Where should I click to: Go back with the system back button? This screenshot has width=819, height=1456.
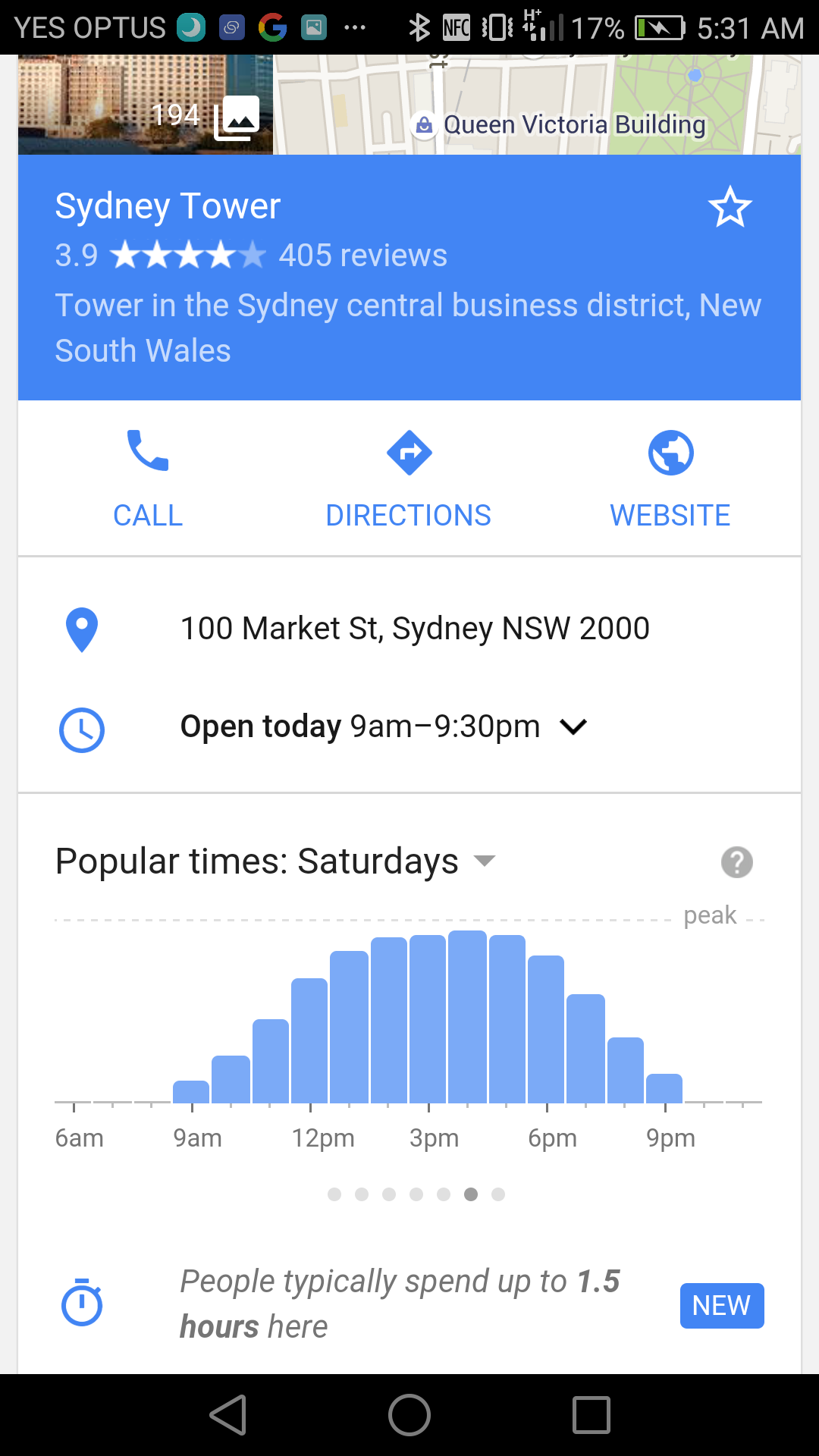tap(228, 1415)
